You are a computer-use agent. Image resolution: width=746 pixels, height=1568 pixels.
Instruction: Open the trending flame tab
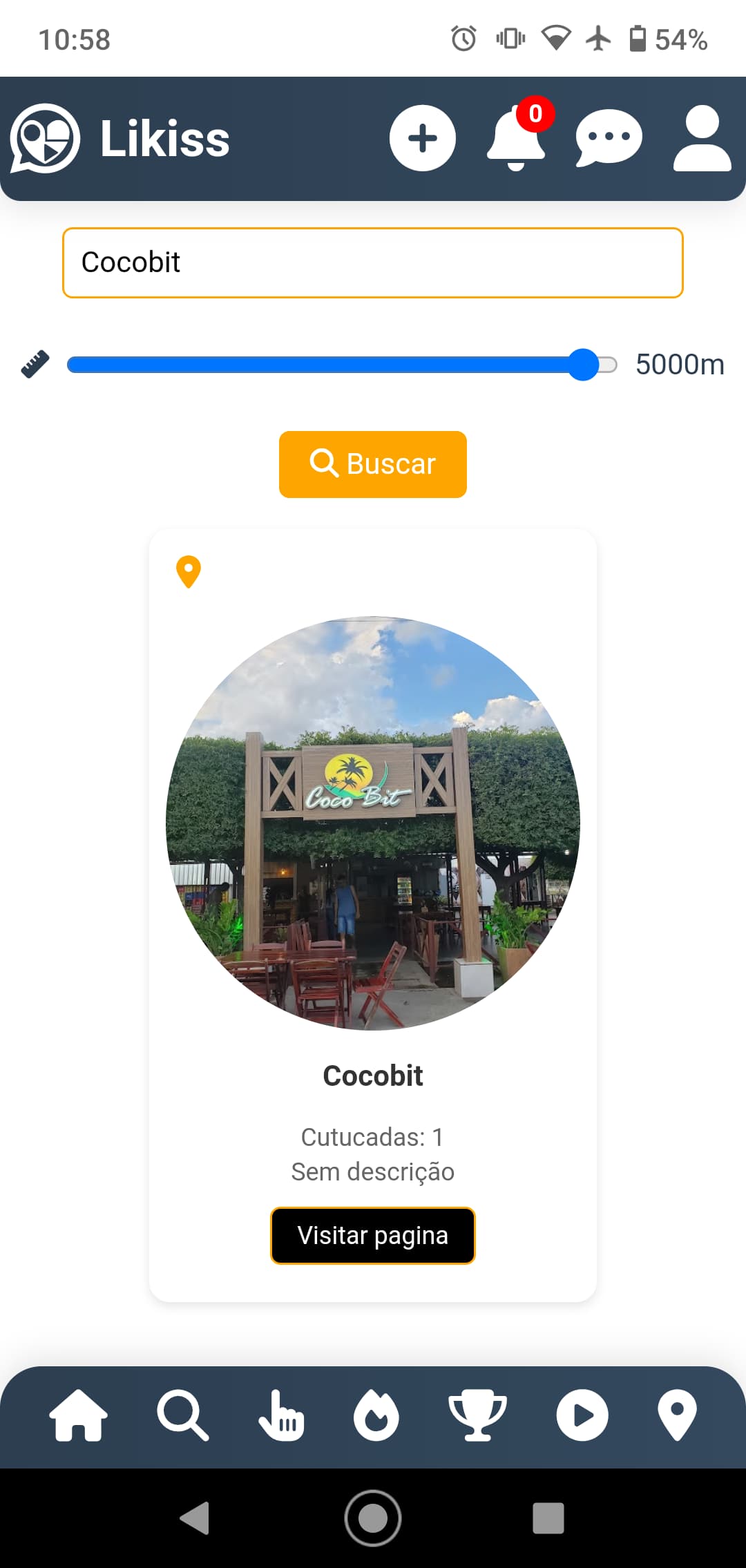[376, 1415]
